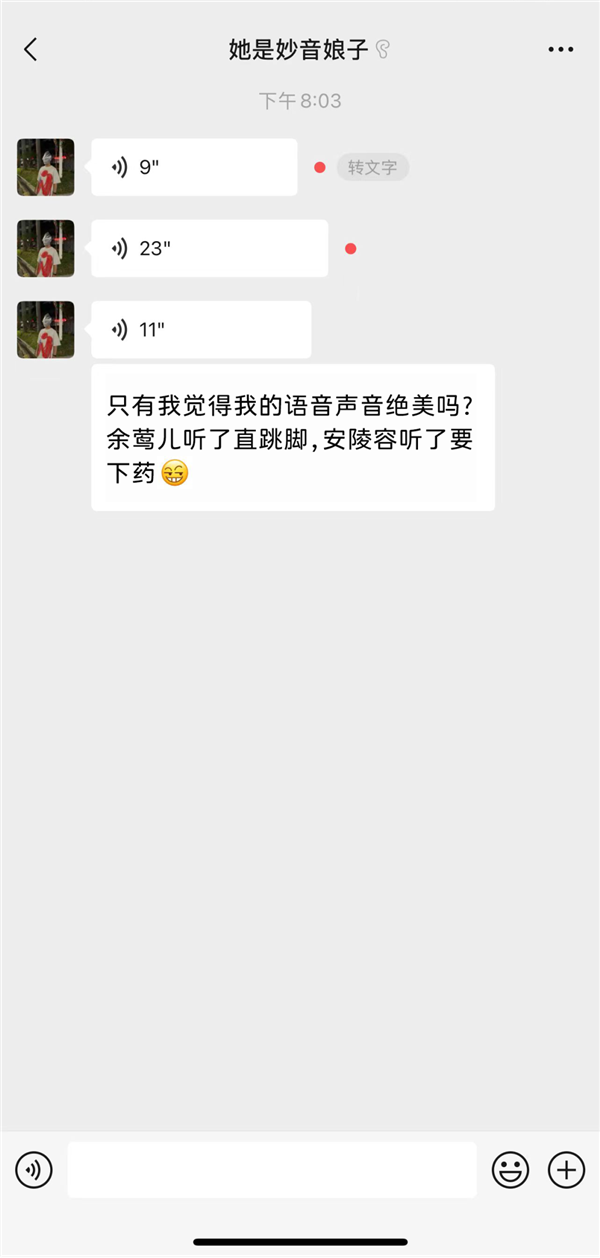600x1258 pixels.
Task: Play the 9-second voice message
Action: (194, 167)
